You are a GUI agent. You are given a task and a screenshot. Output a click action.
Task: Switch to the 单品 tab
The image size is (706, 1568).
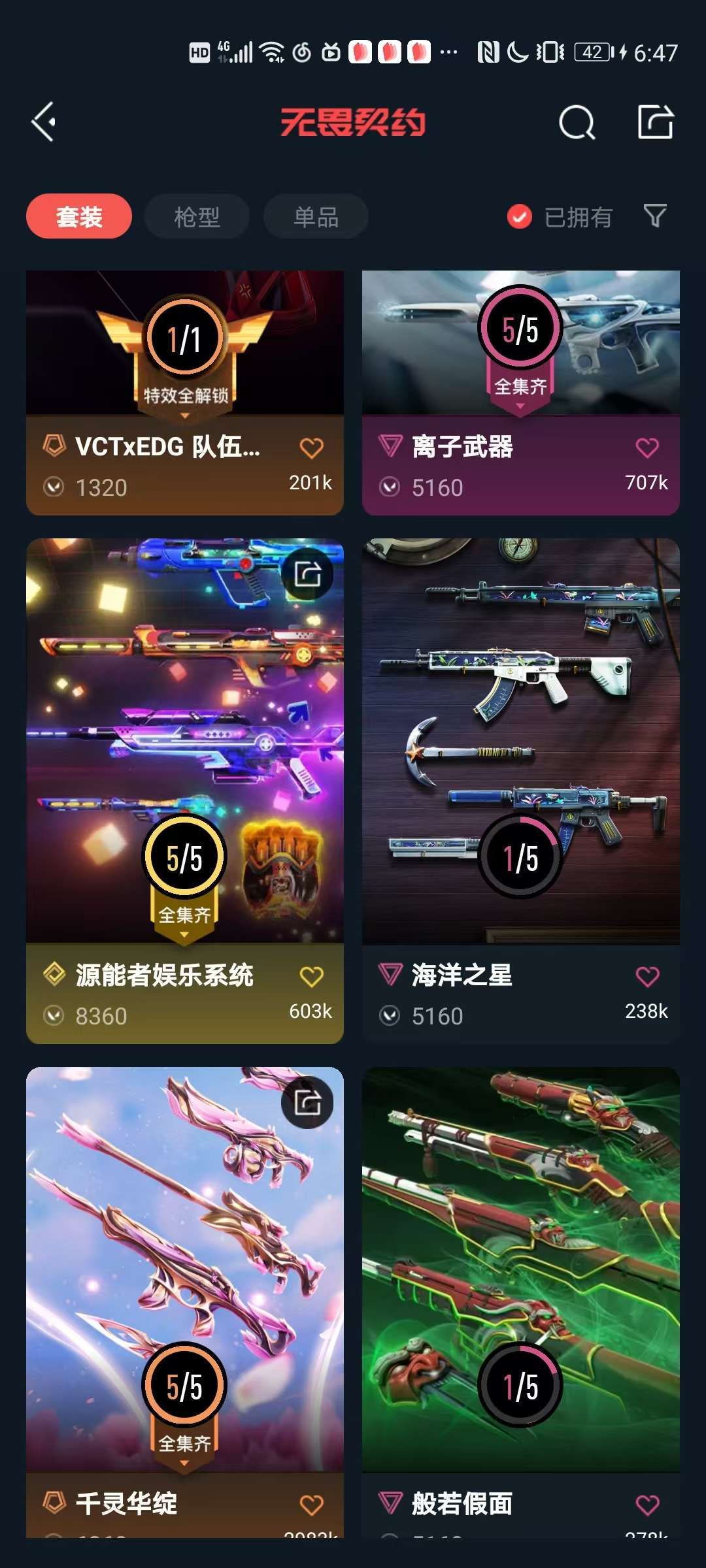coord(316,216)
